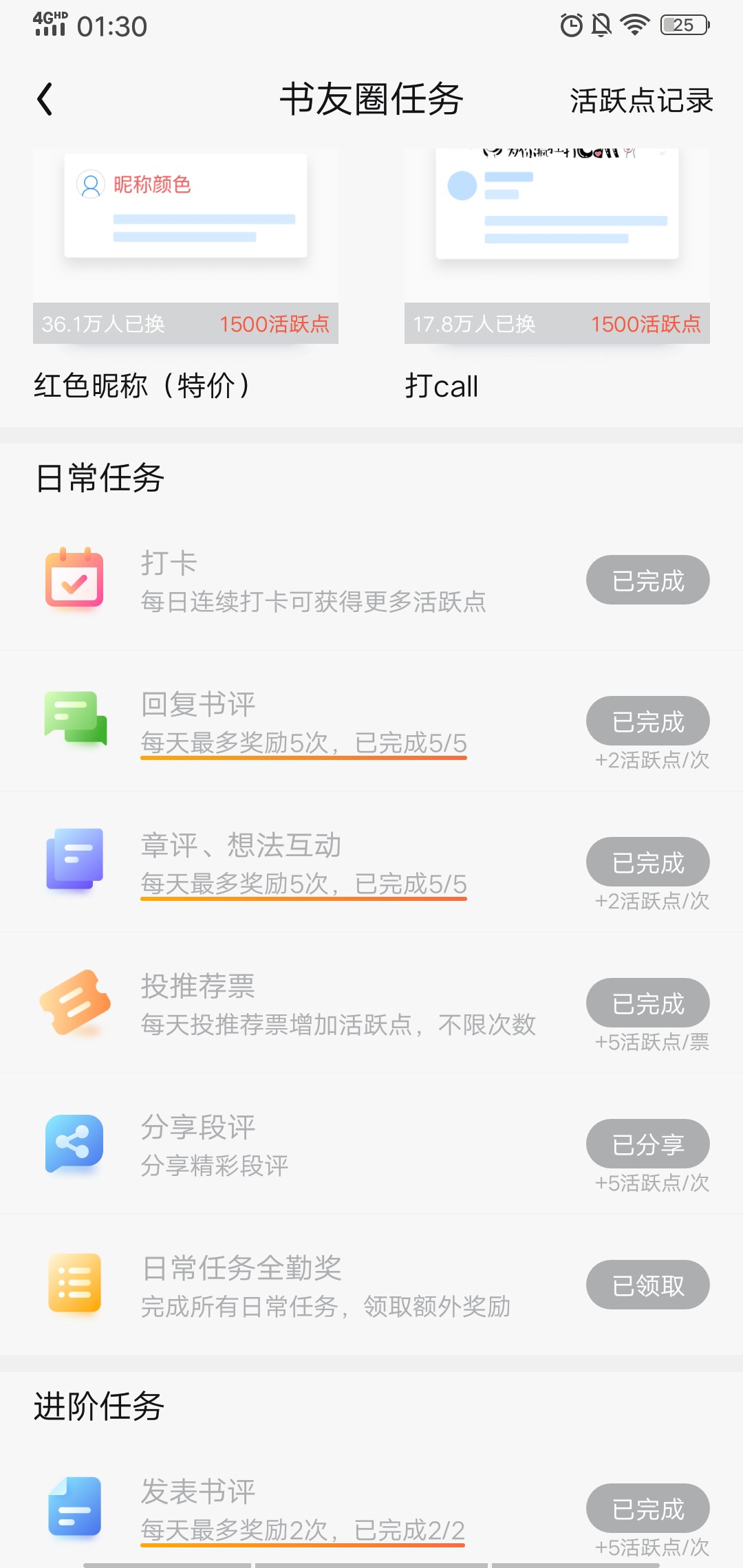The width and height of the screenshot is (743, 1568).
Task: Tap 已完成 button for 发表书评 task
Action: (x=648, y=1508)
